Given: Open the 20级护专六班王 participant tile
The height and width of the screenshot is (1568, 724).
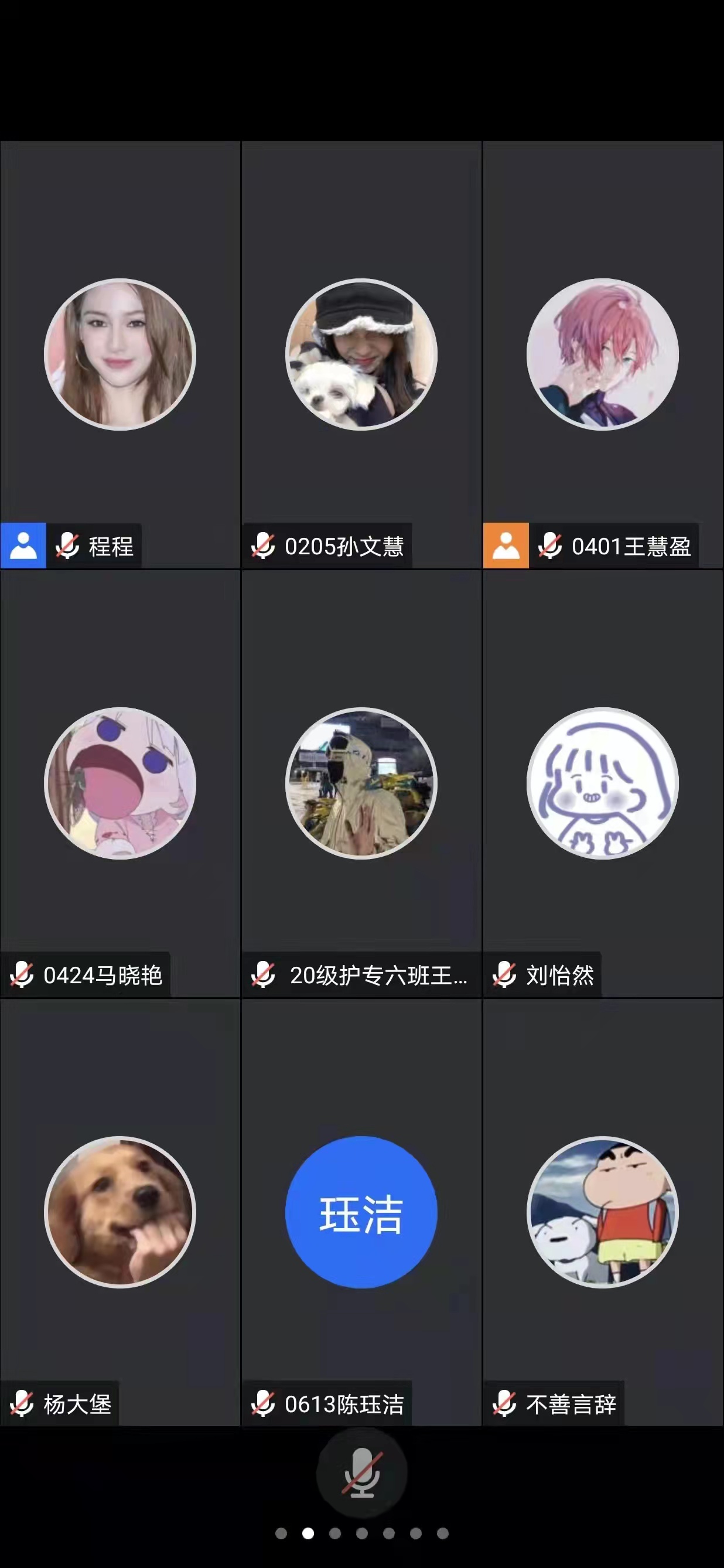Looking at the screenshot, I should (x=361, y=783).
